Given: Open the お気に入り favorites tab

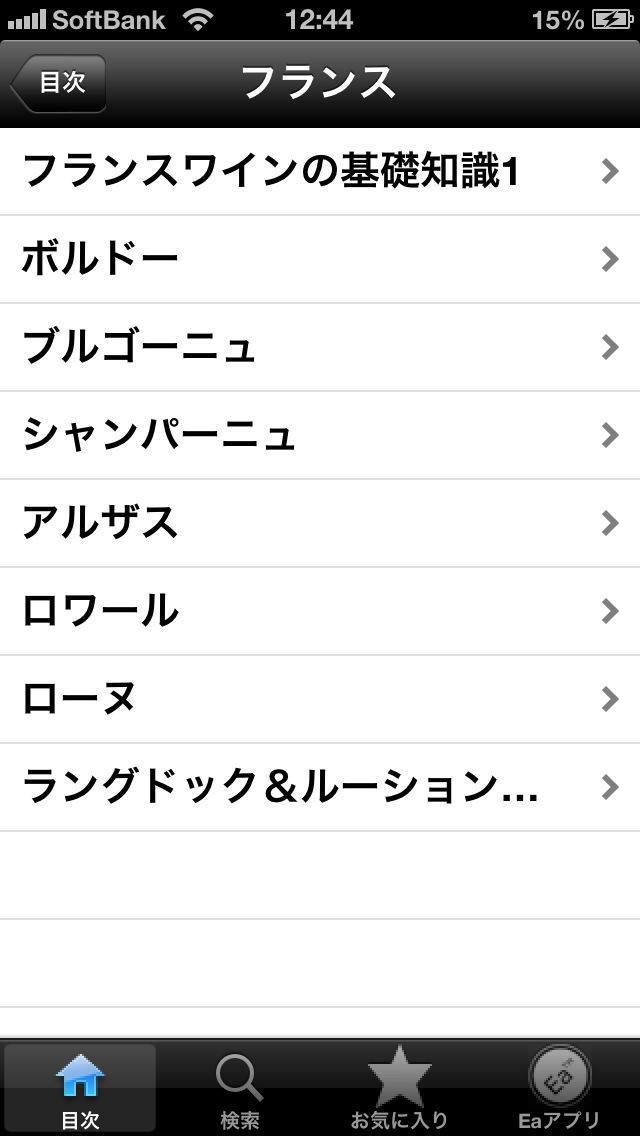Looking at the screenshot, I should coord(399,1090).
